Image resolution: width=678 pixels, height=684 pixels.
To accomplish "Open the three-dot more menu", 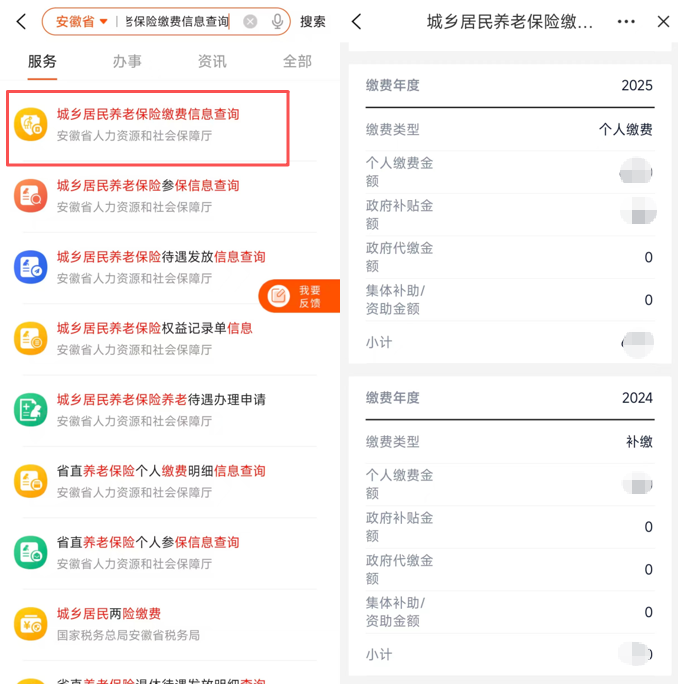I will pyautogui.click(x=626, y=21).
